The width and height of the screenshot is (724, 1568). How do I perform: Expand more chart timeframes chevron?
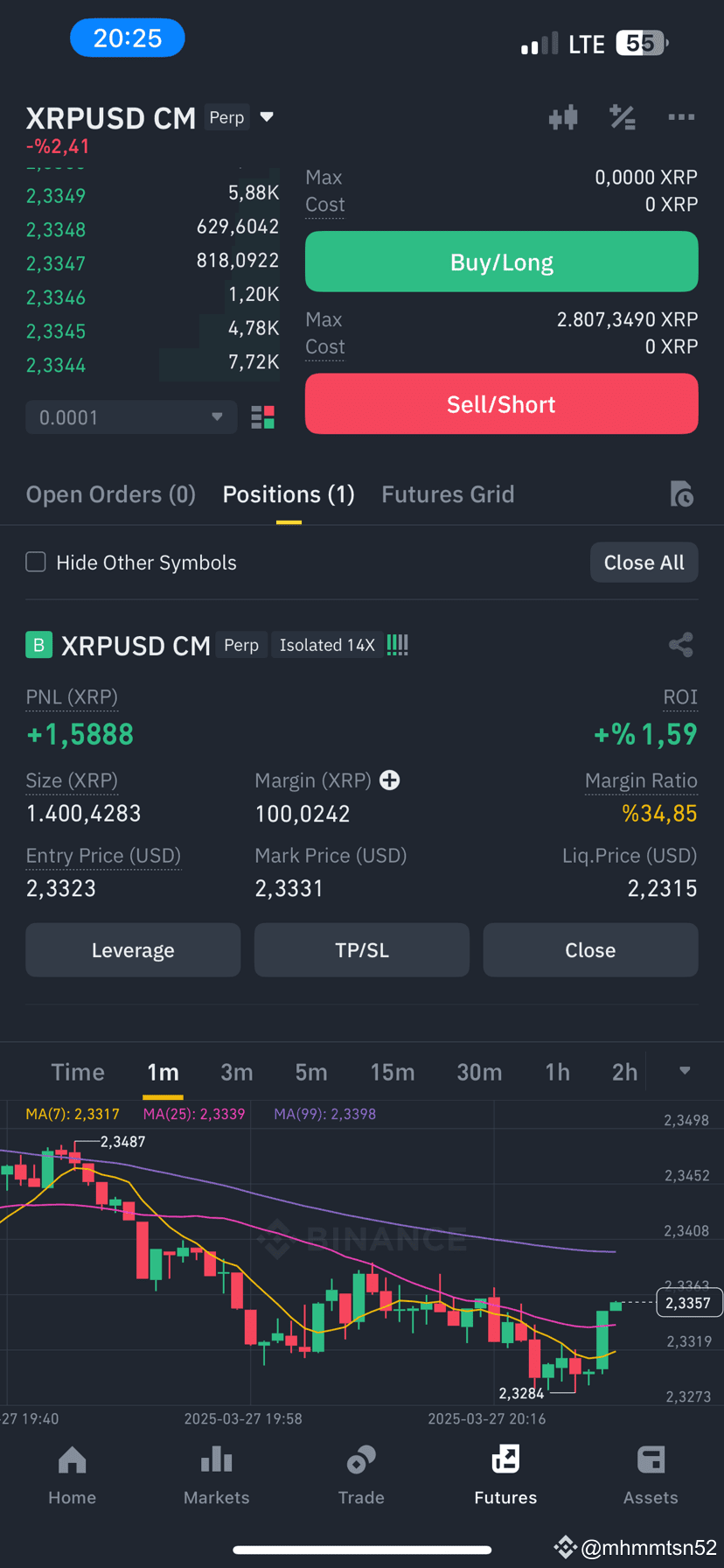(683, 1071)
